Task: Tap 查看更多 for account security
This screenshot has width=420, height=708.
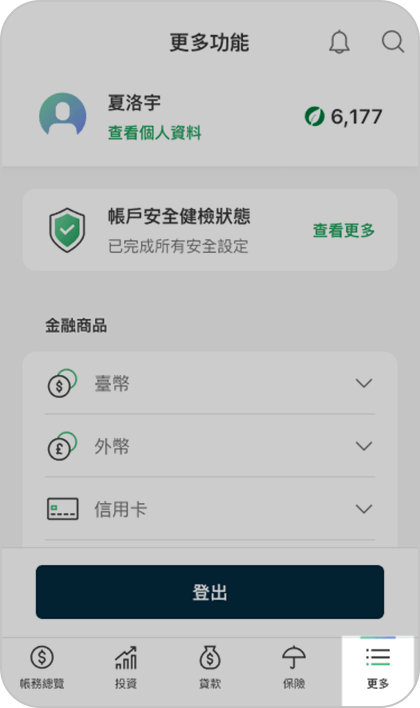Action: tap(344, 230)
